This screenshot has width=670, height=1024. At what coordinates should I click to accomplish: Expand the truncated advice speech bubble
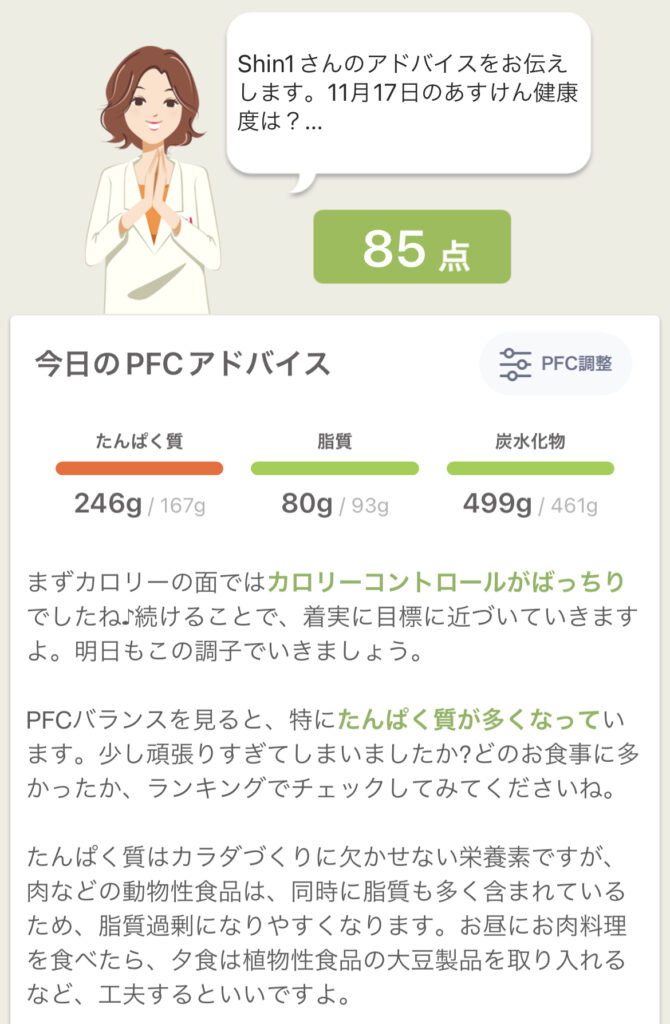coord(407,96)
